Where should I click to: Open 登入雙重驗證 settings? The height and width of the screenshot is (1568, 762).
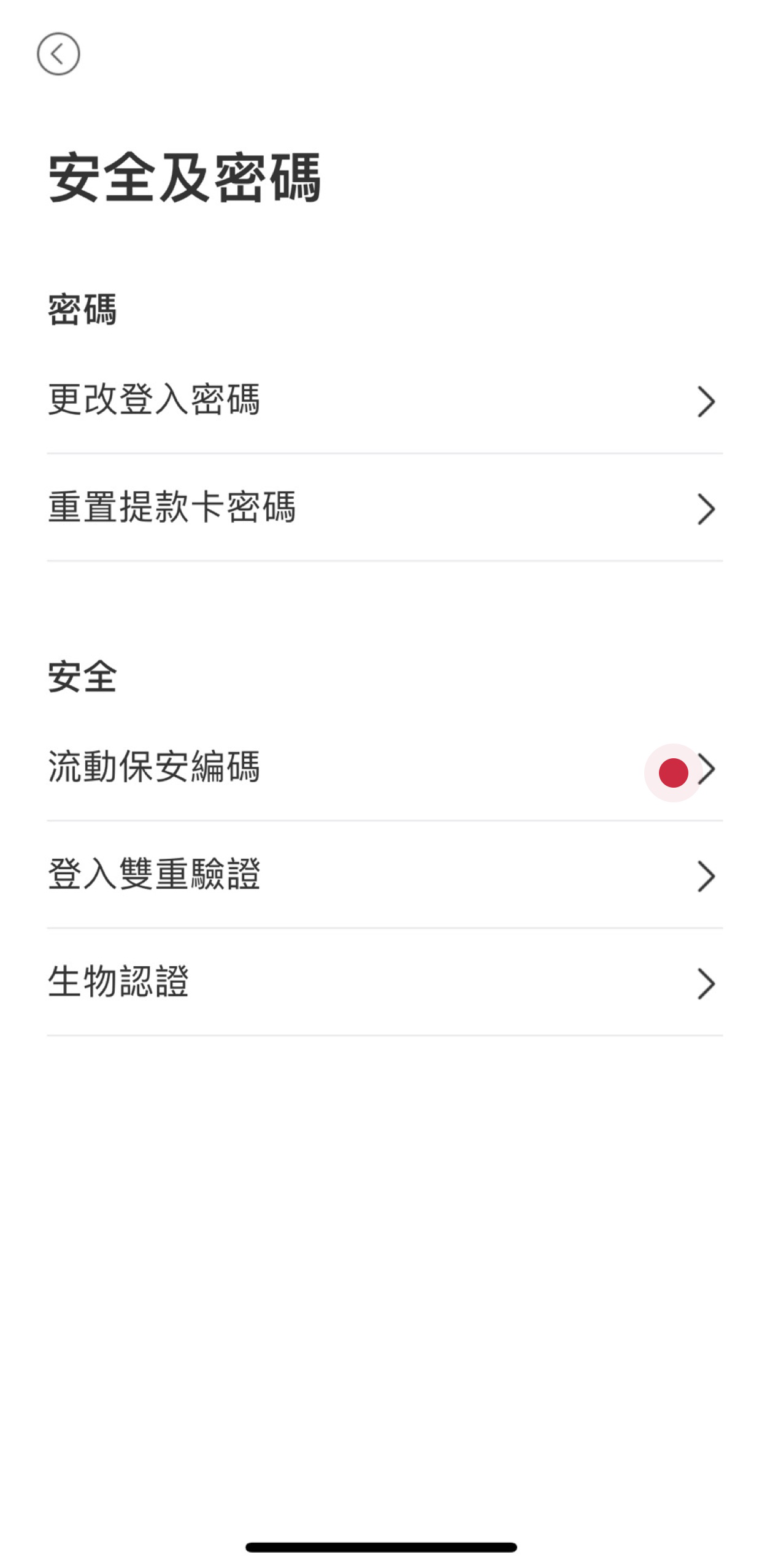coord(385,875)
